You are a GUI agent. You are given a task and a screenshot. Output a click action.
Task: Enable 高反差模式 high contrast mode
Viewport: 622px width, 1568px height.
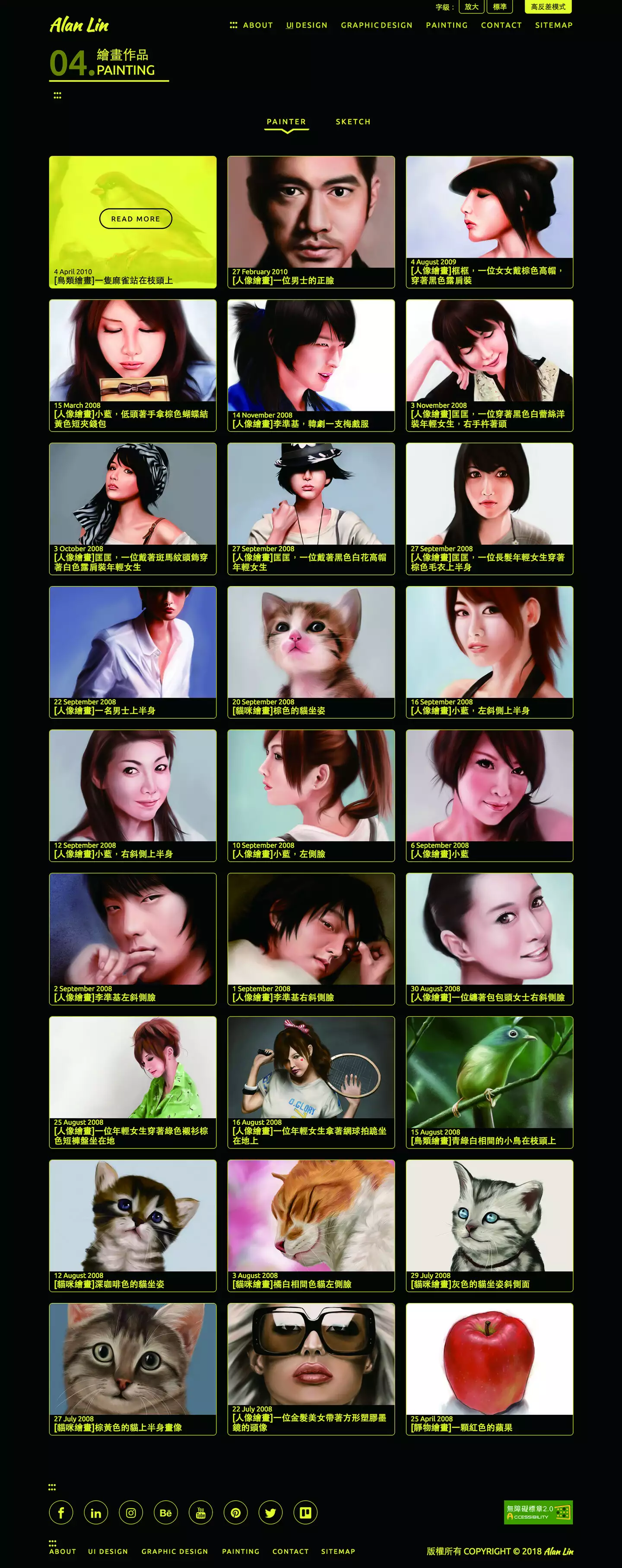coord(548,7)
